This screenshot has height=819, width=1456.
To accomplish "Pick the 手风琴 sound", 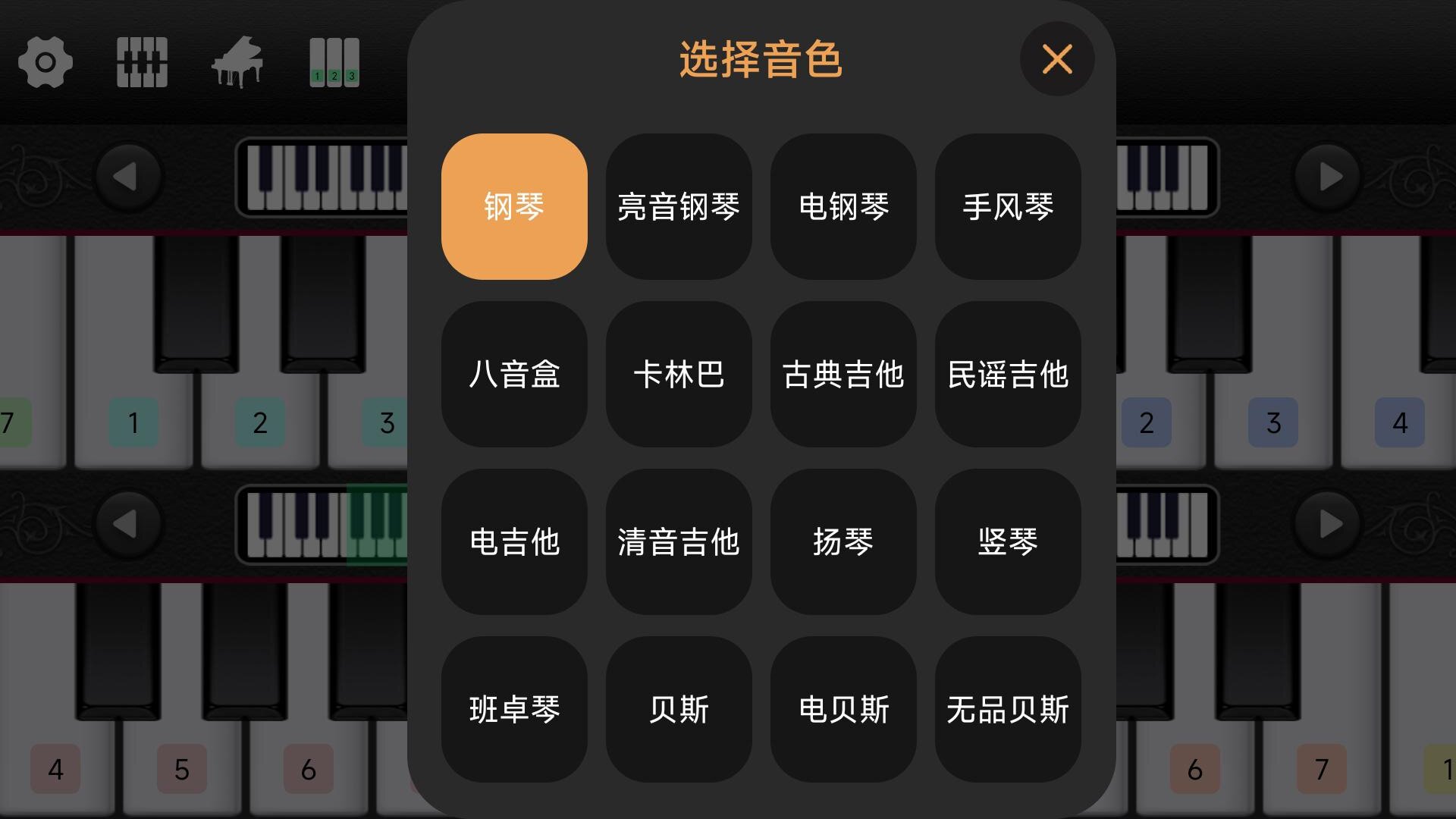I will coord(1008,206).
